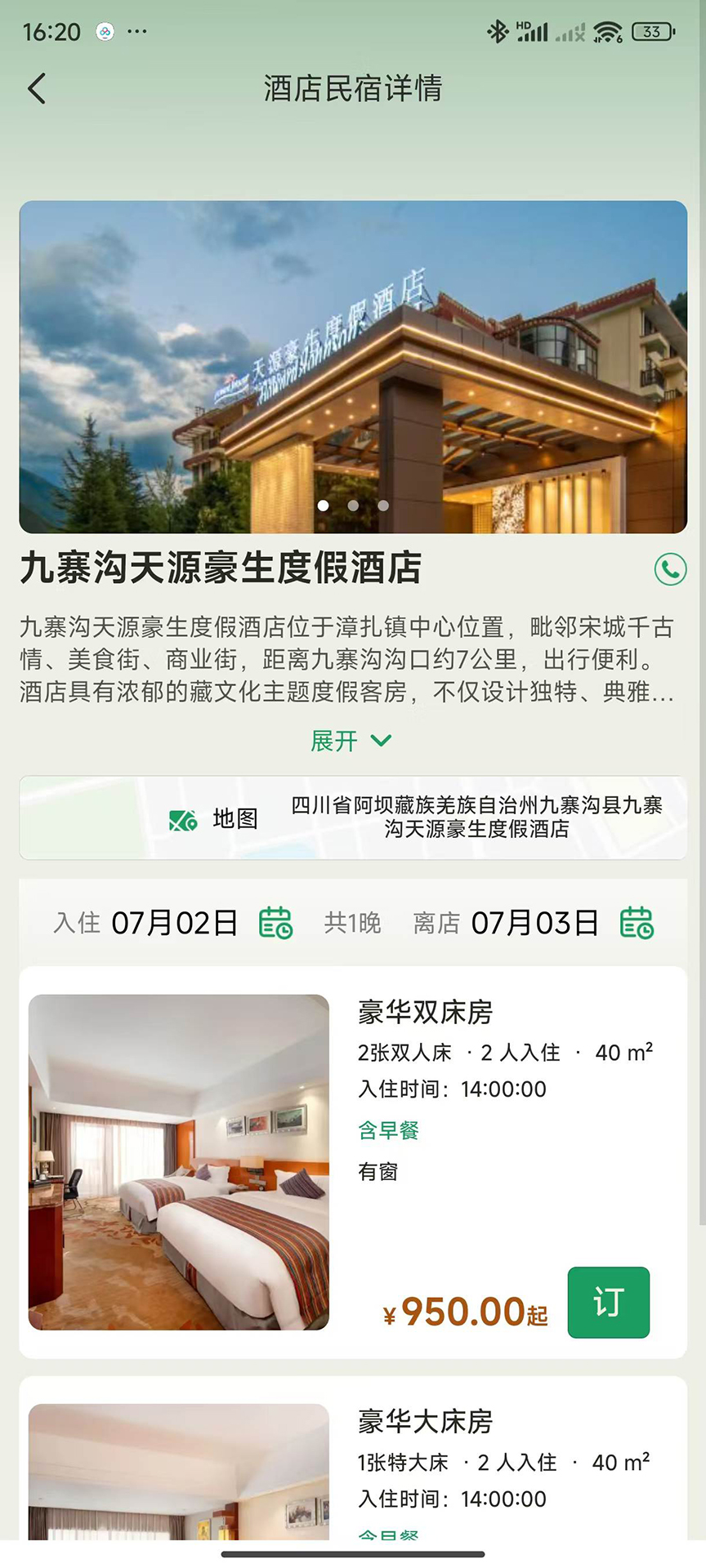The image size is (706, 1568).
Task: Tap the 订 button to book 豪华双床房
Action: click(x=608, y=1303)
